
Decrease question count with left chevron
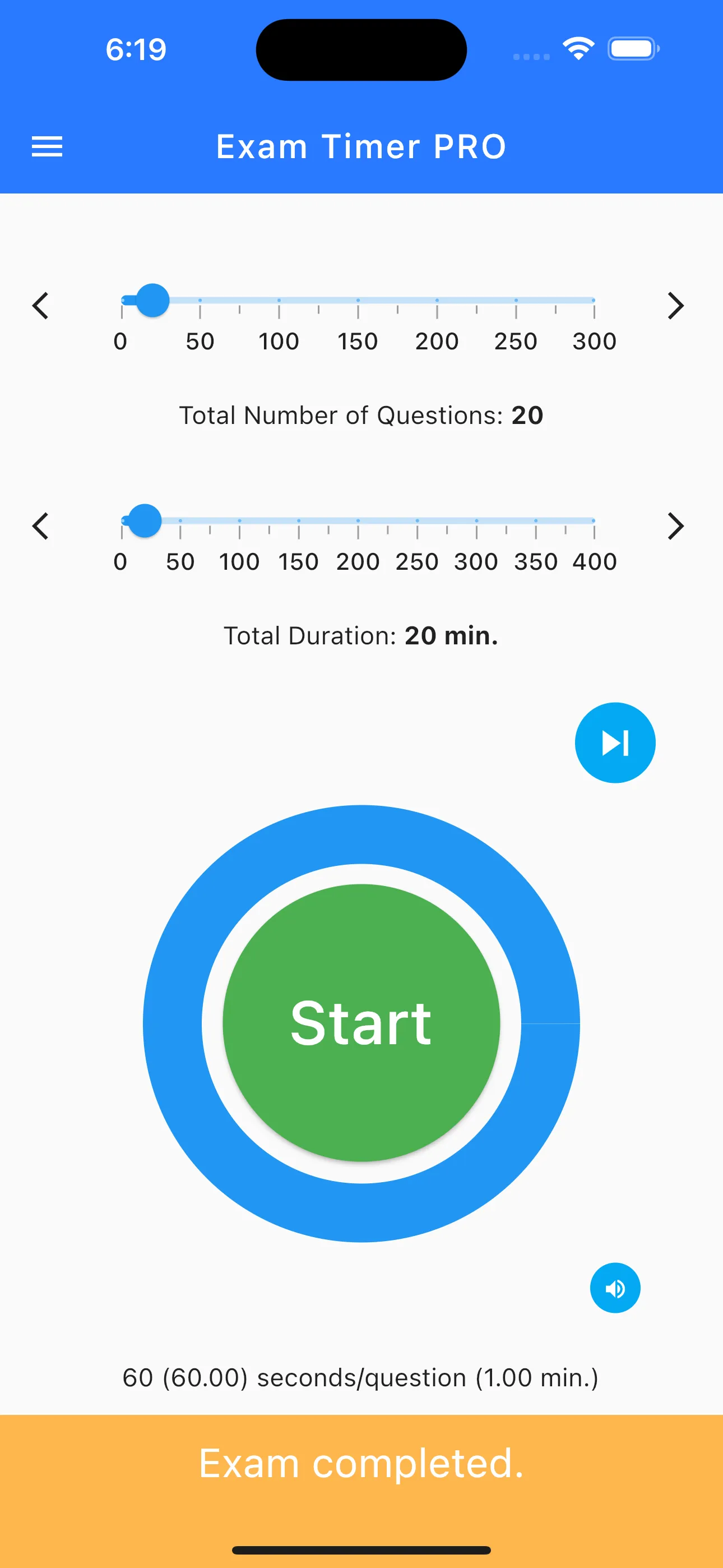(x=41, y=306)
